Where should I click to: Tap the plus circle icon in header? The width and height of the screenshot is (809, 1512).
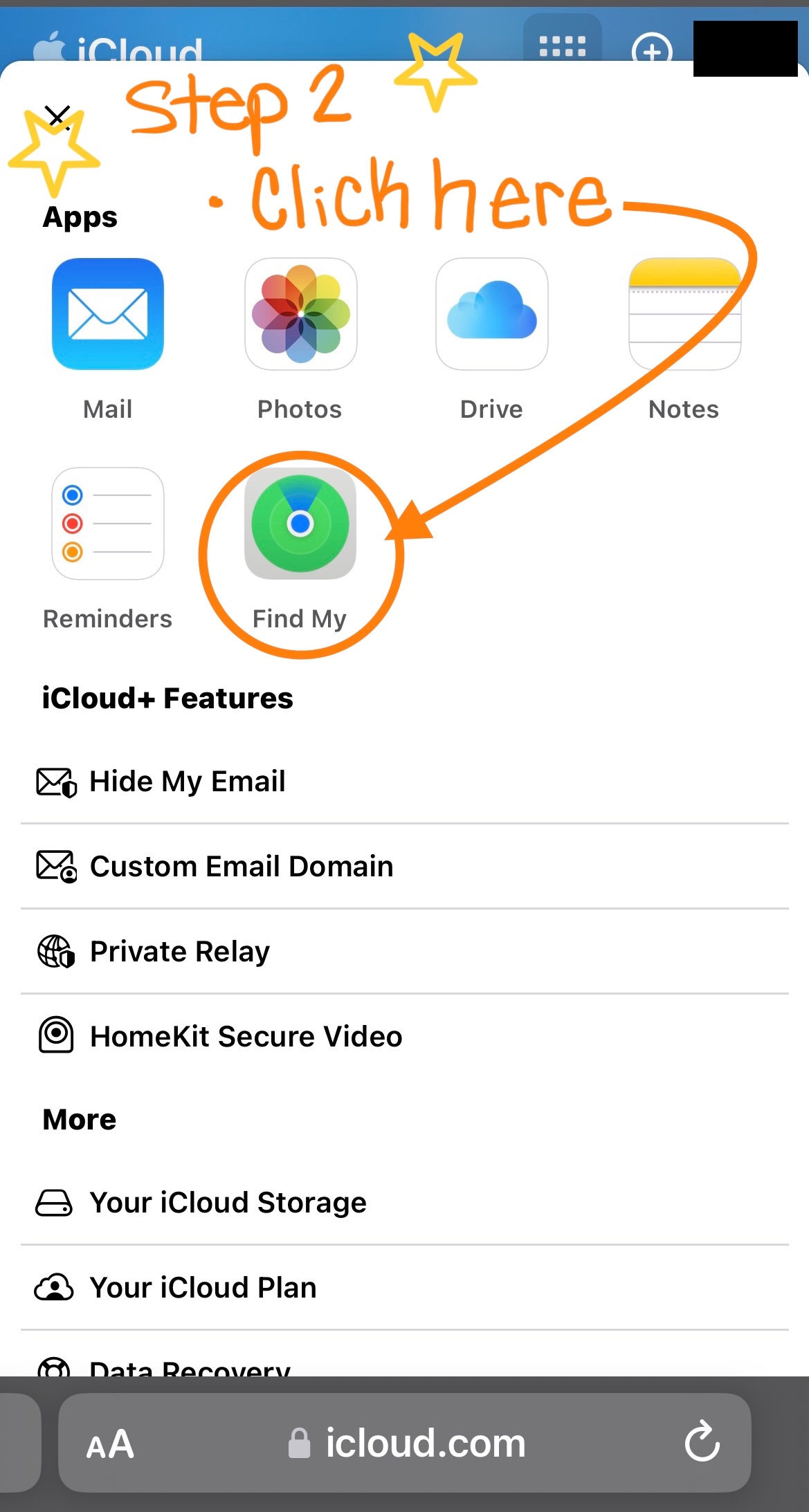point(651,50)
